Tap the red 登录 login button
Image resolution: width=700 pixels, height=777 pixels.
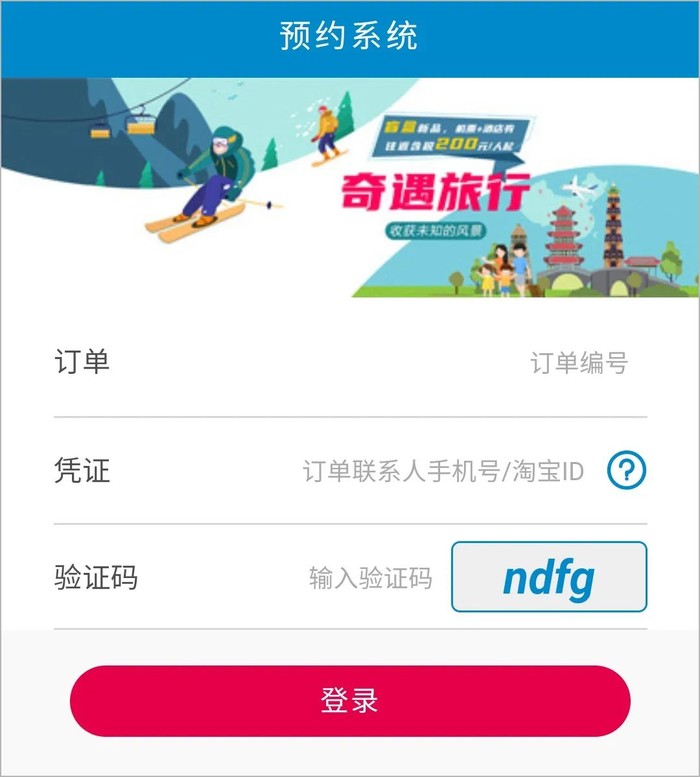[x=350, y=701]
